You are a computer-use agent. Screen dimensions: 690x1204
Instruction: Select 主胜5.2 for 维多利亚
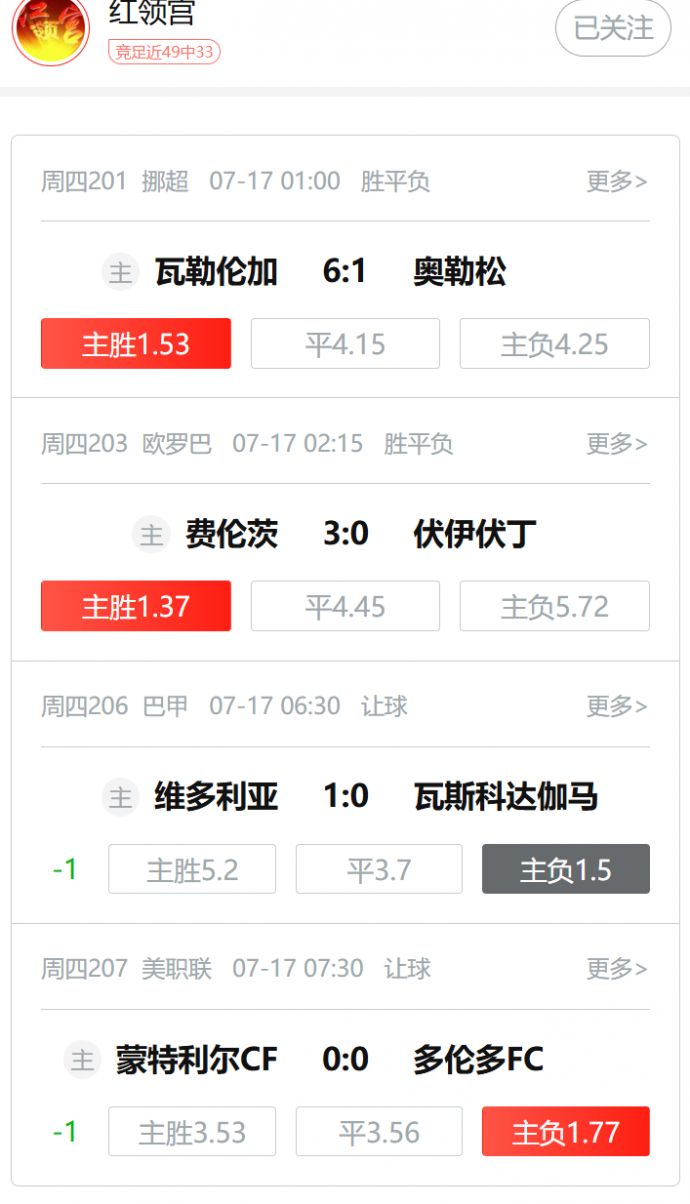click(x=192, y=869)
